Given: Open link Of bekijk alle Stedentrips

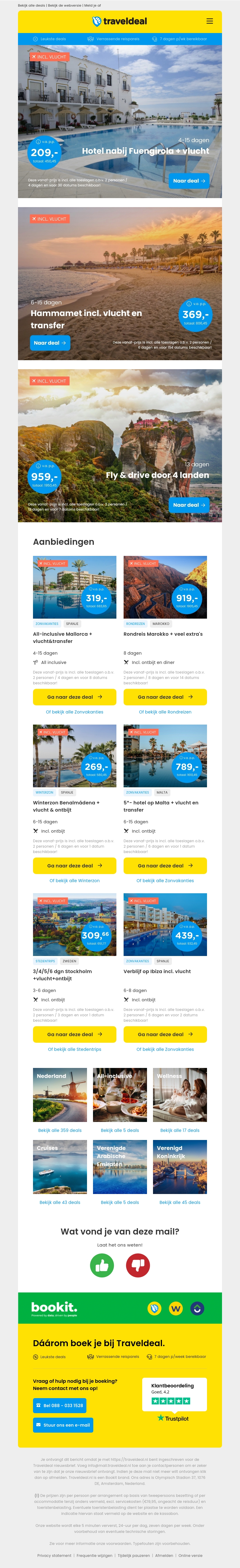Looking at the screenshot, I should 74,1049.
